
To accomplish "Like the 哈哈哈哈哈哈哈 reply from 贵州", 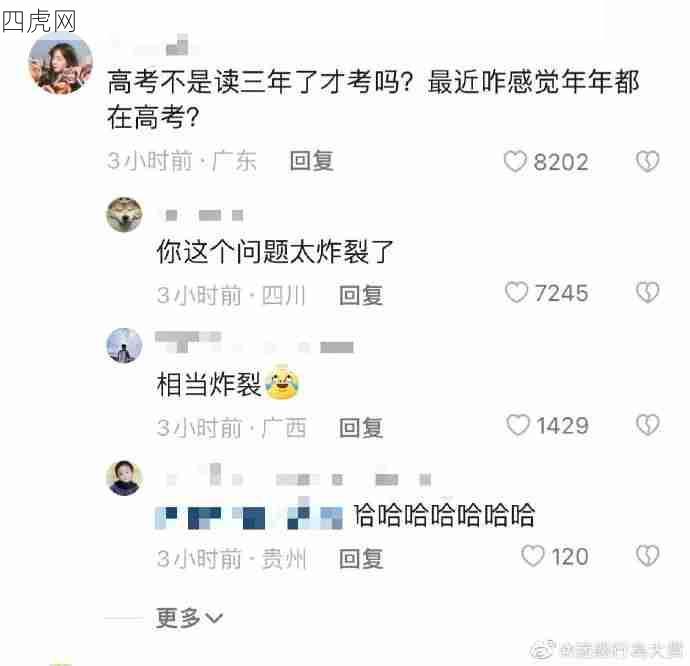I will (x=534, y=556).
